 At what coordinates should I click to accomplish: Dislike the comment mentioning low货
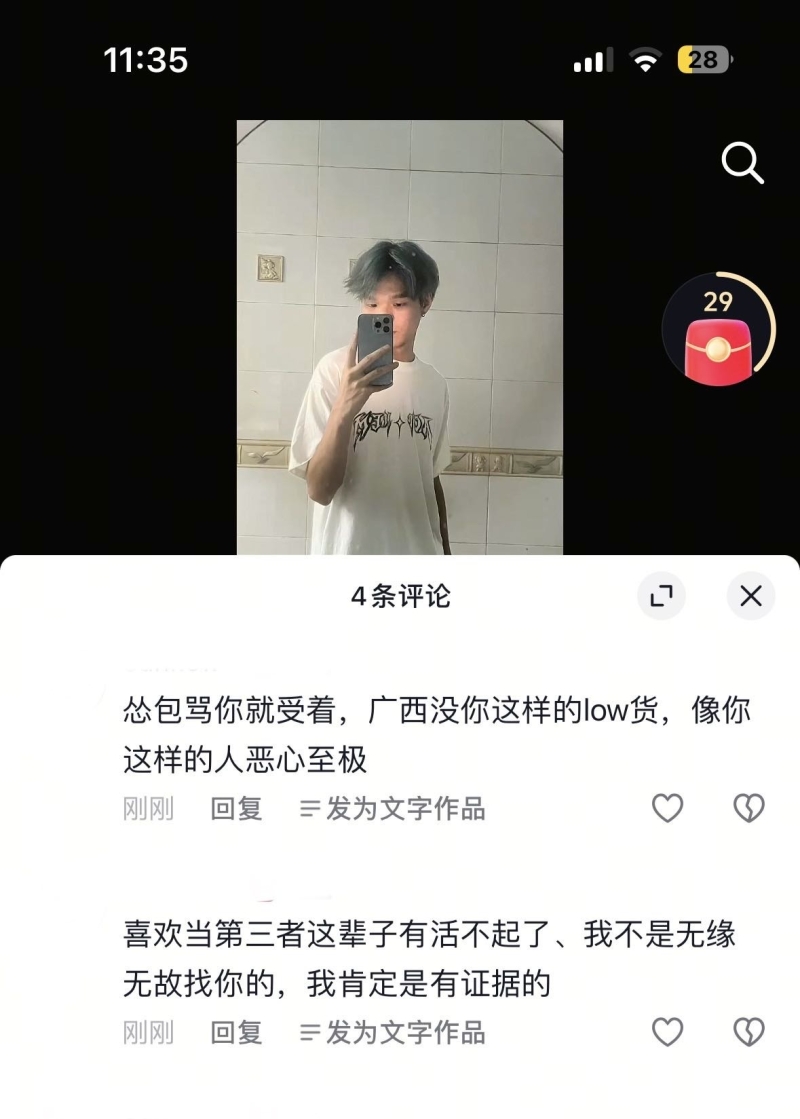click(x=748, y=808)
